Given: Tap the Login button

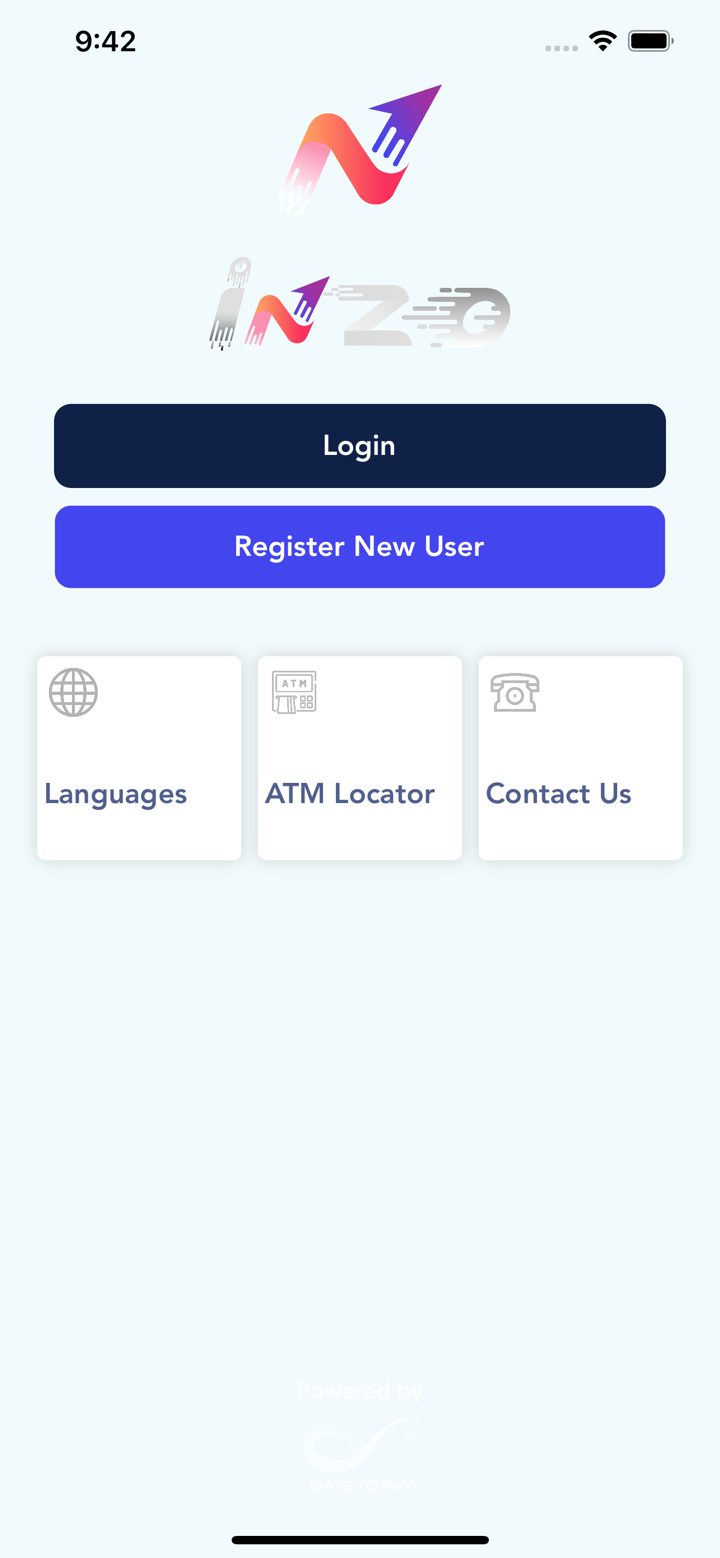Looking at the screenshot, I should [x=360, y=446].
